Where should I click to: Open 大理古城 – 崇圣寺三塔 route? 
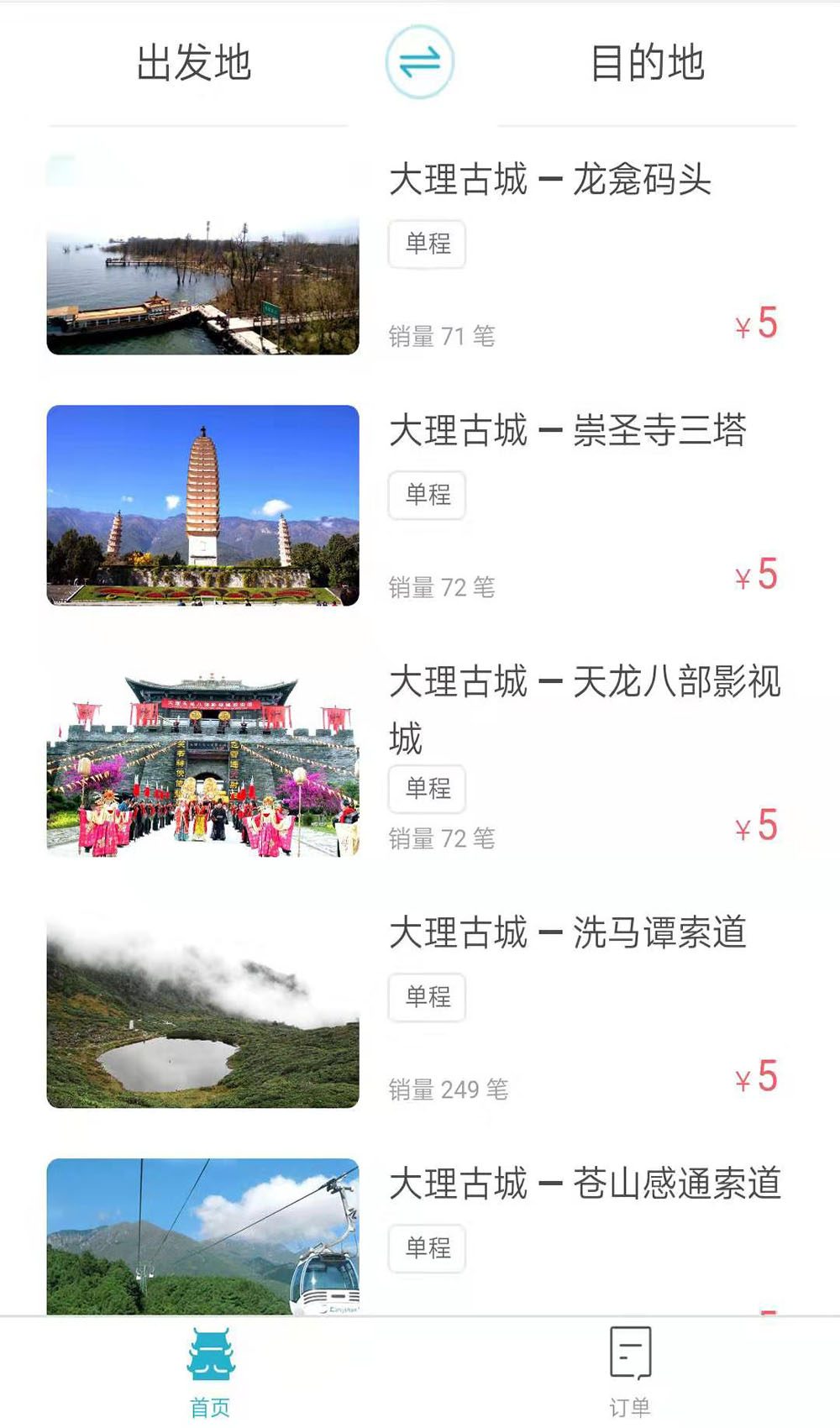pyautogui.click(x=420, y=506)
